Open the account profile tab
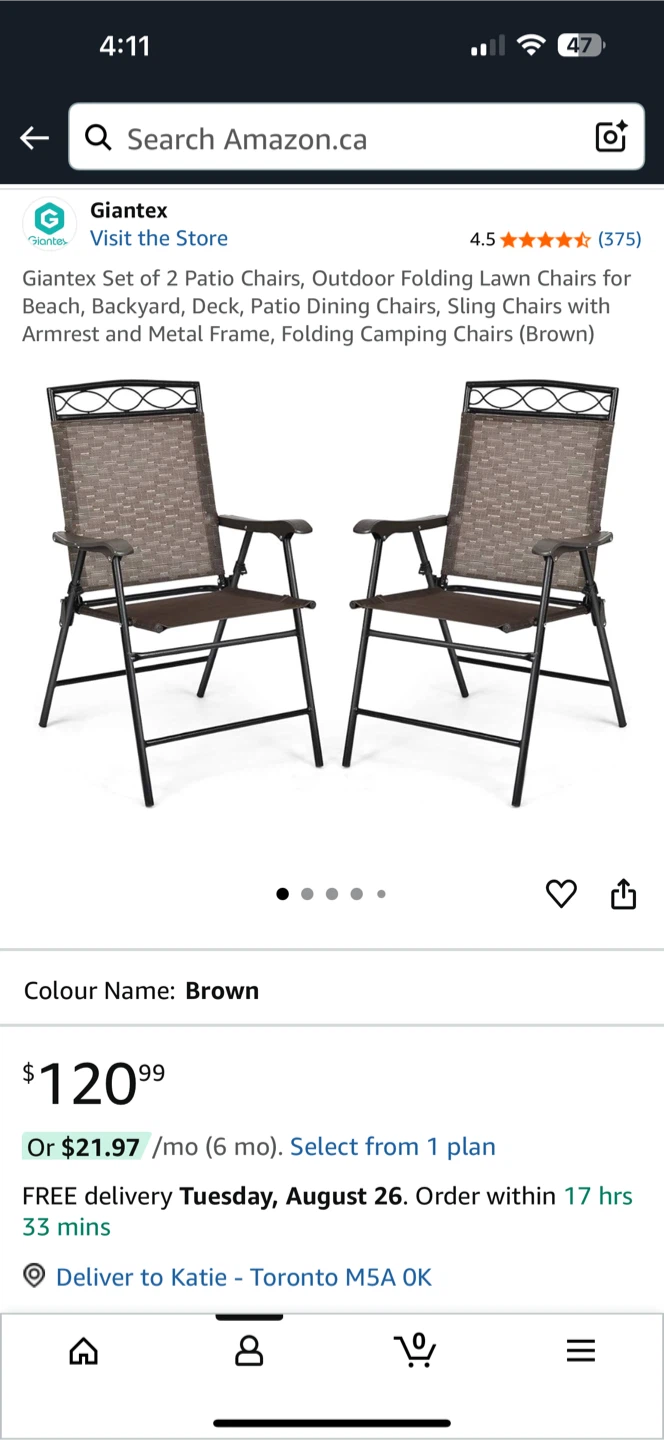The width and height of the screenshot is (664, 1440). click(249, 1351)
